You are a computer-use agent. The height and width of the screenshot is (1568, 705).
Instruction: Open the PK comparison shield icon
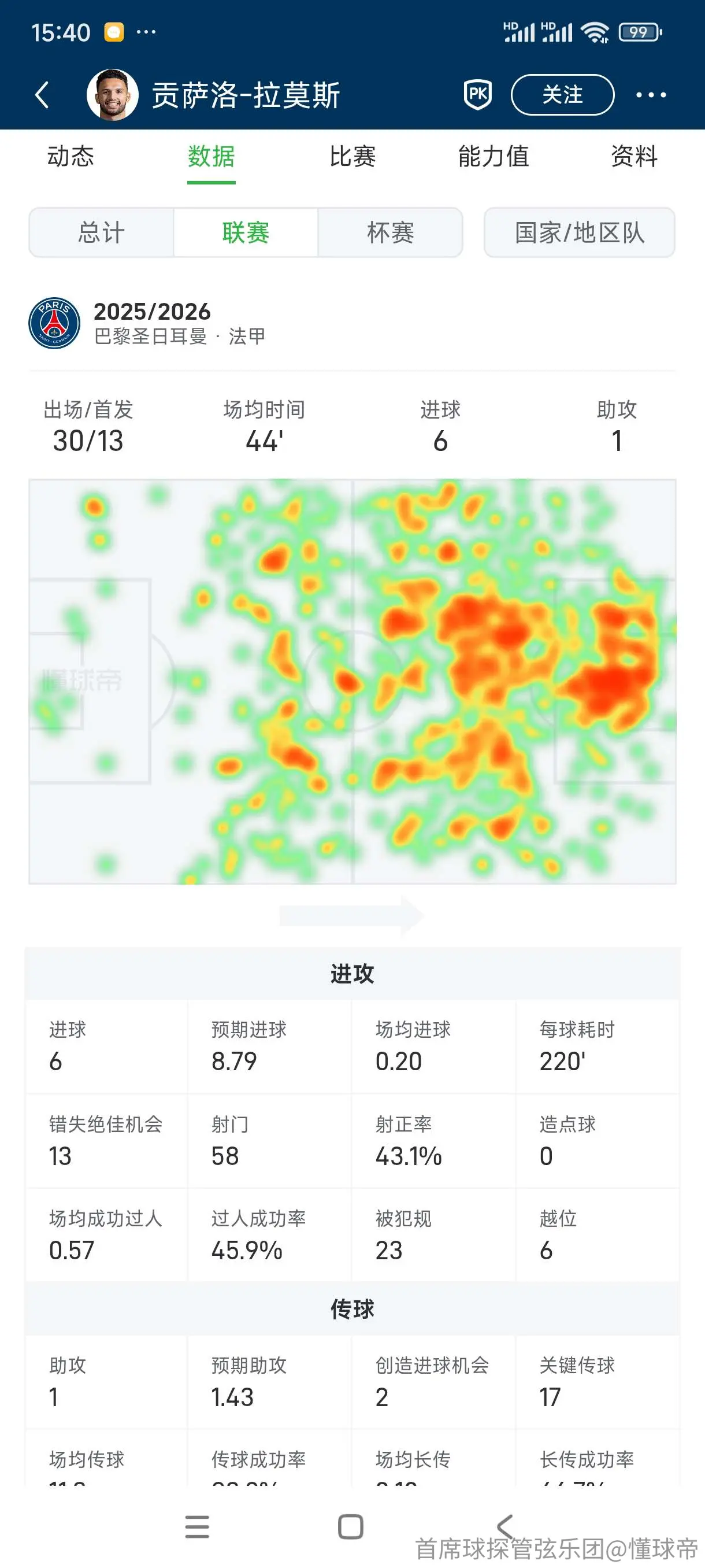pyautogui.click(x=477, y=94)
